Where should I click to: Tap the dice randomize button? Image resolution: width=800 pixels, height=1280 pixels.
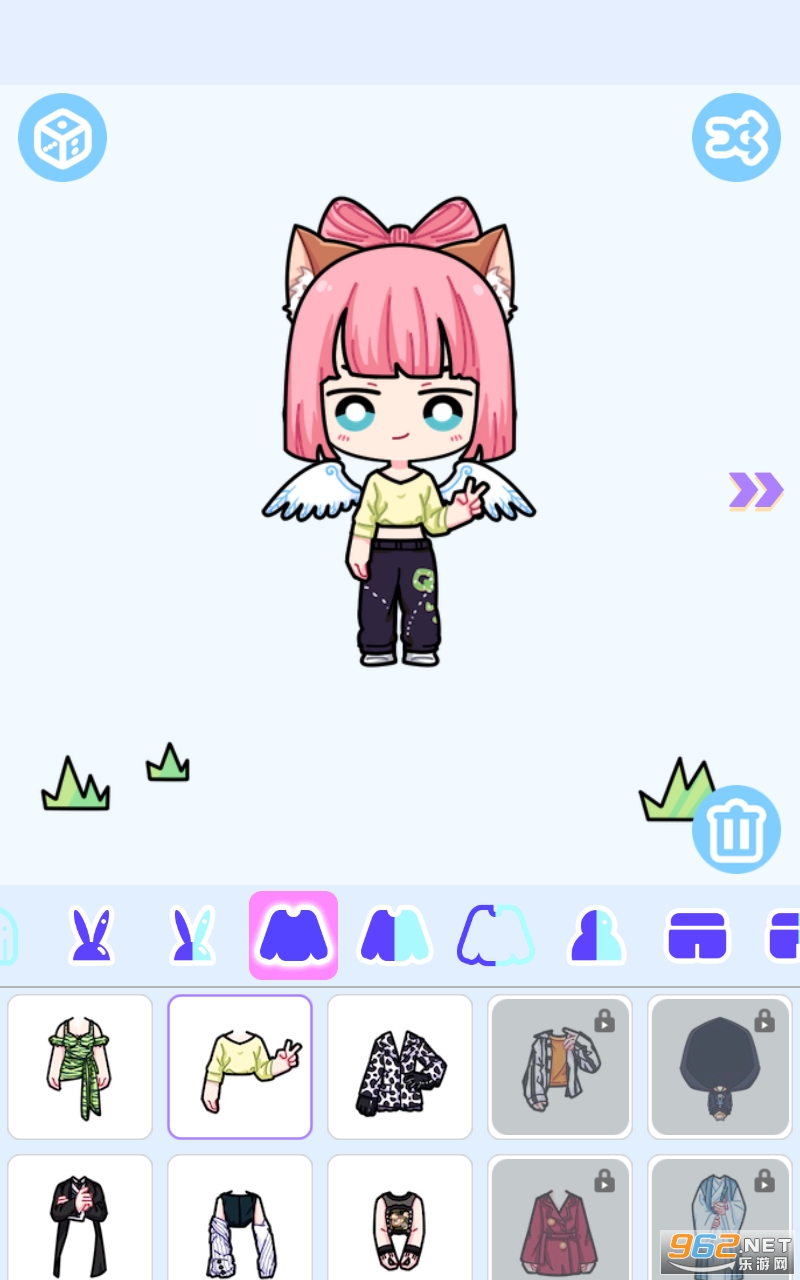coord(62,138)
